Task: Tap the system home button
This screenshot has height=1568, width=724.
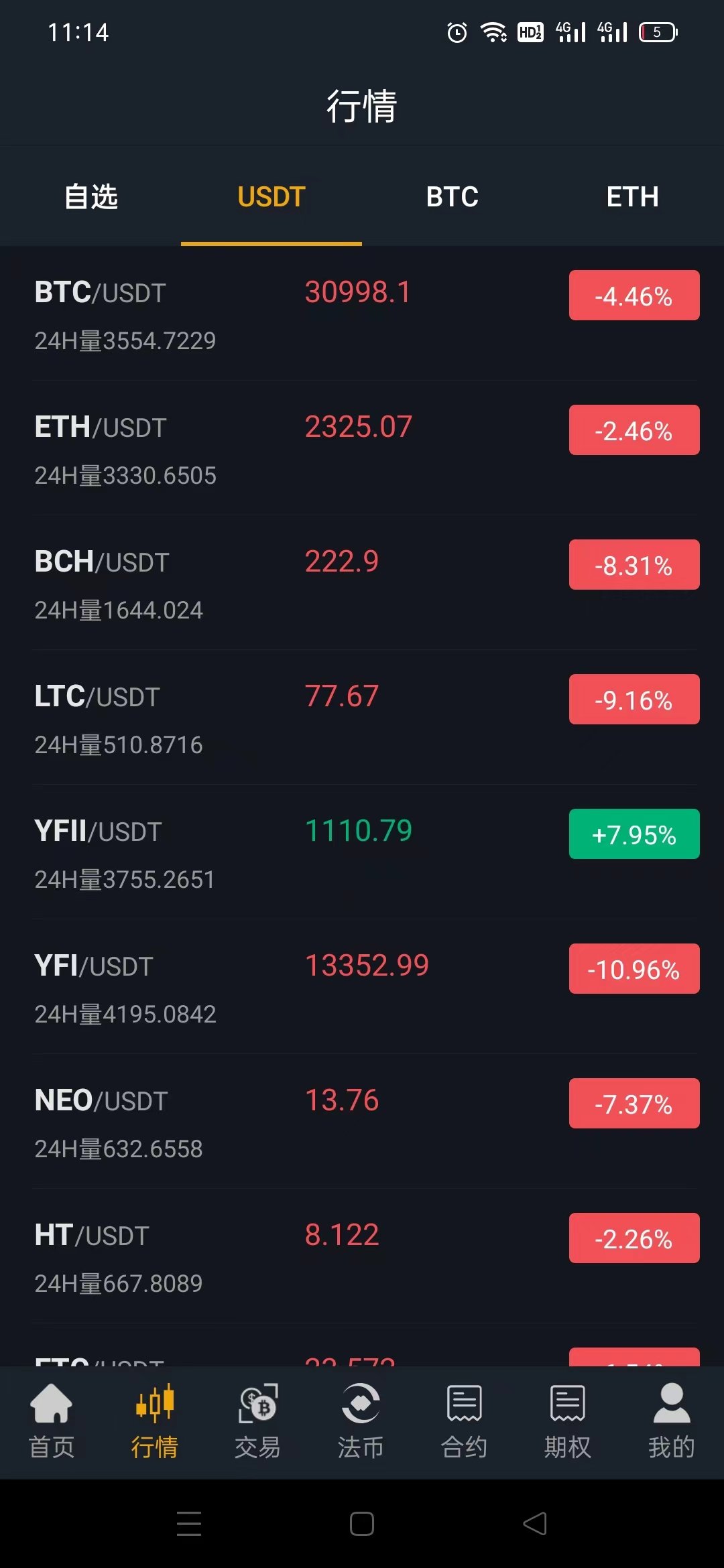Action: 362,1524
